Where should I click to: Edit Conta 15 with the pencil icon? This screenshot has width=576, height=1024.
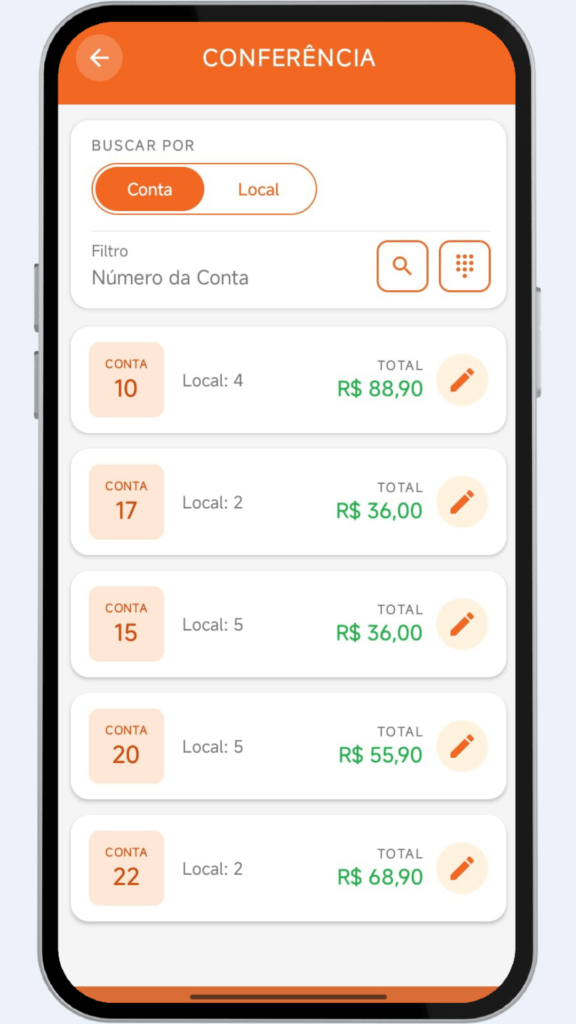coord(462,624)
